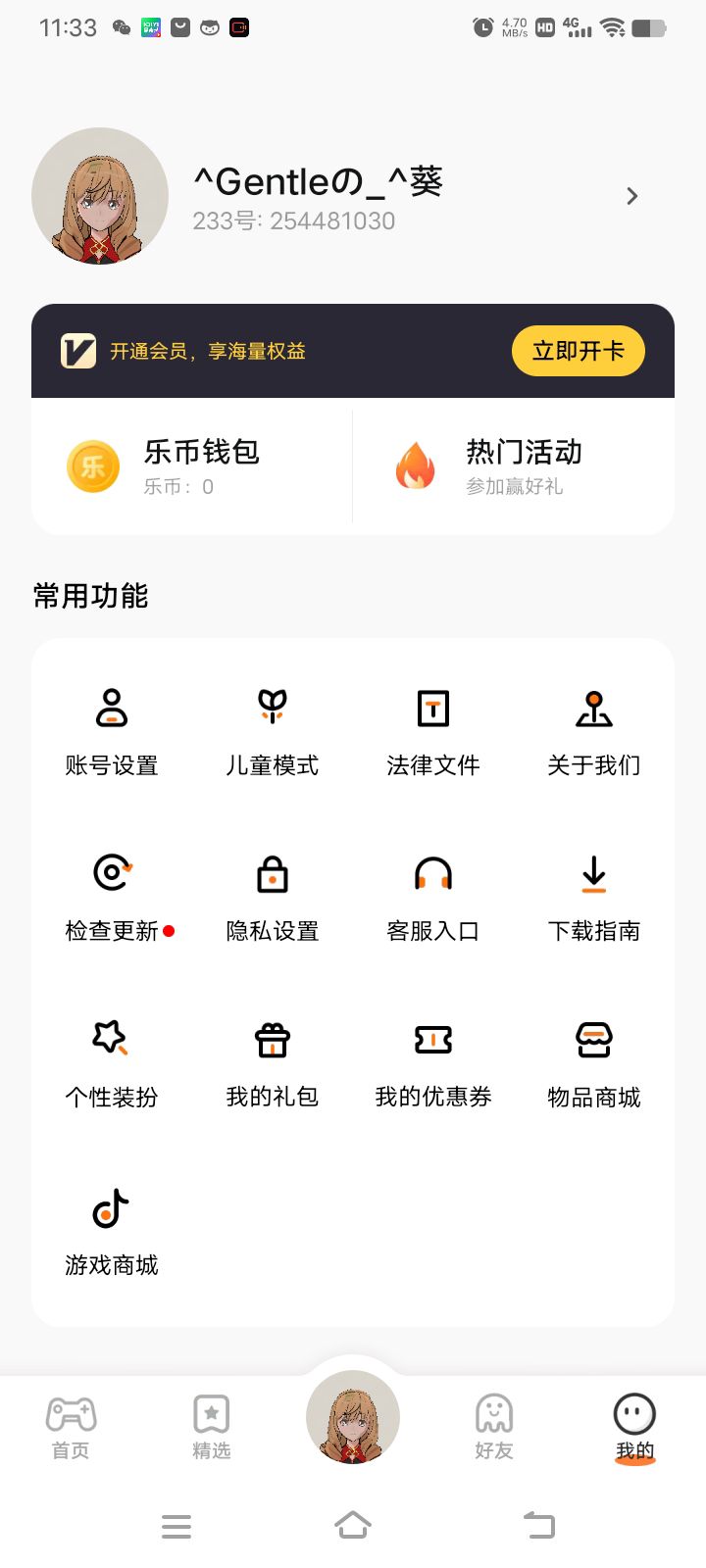Open 个性装扮 personalization
Image resolution: width=706 pixels, height=1568 pixels.
[x=112, y=1063]
